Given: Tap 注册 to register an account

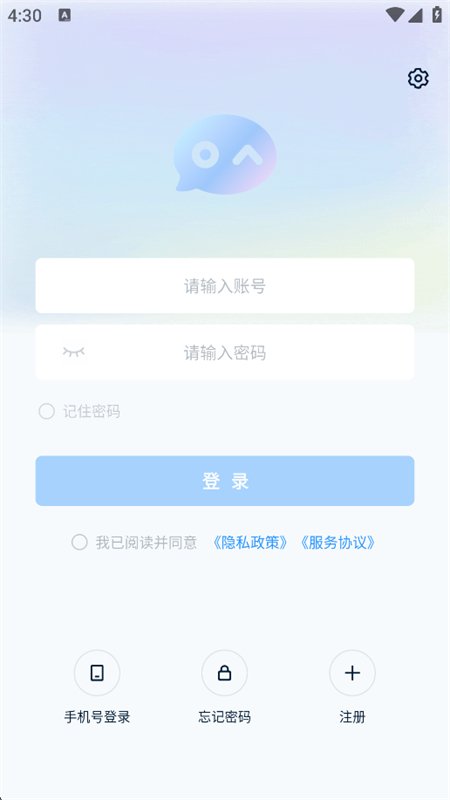Looking at the screenshot, I should coord(352,687).
